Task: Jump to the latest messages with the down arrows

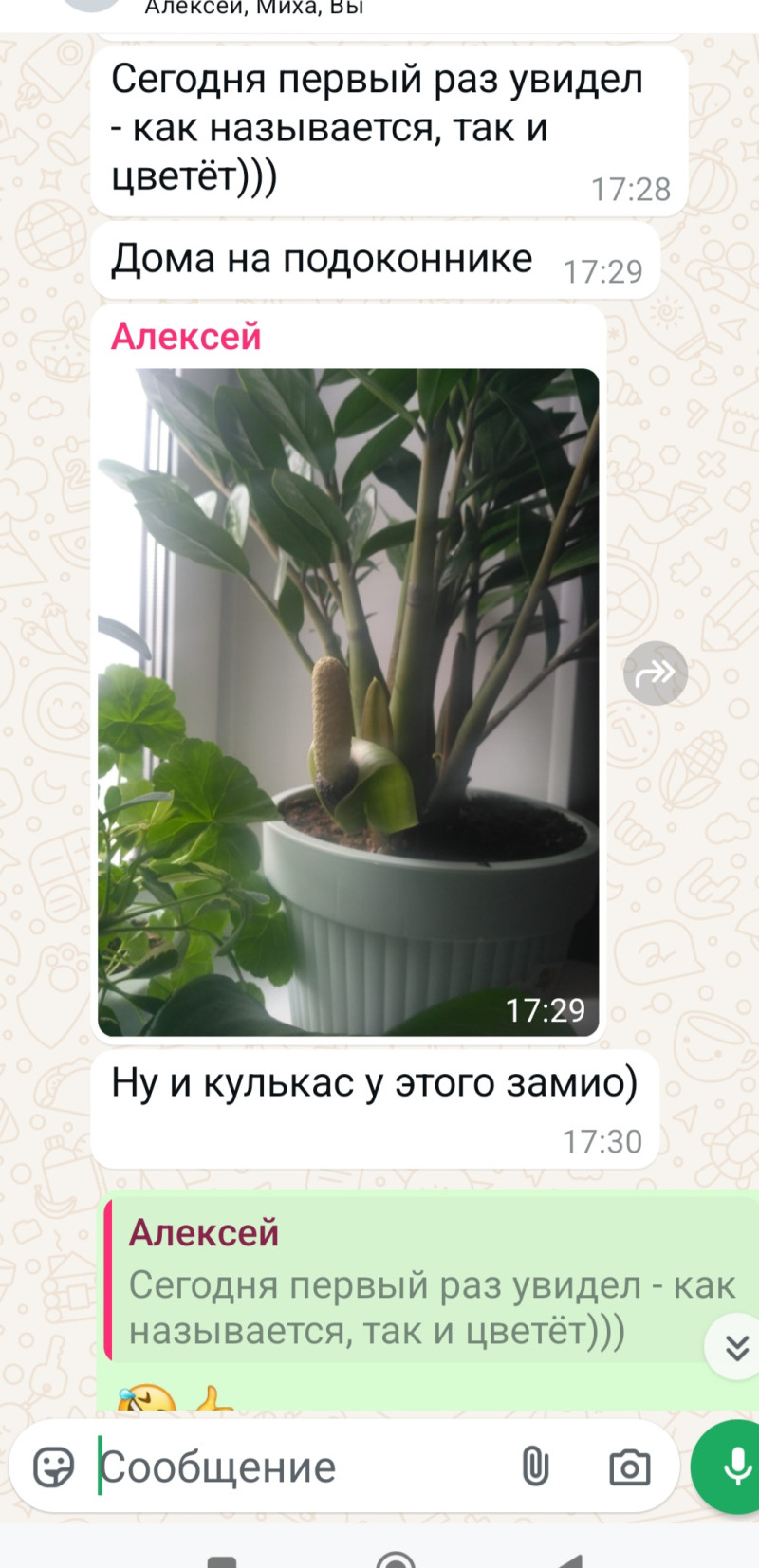Action: [x=736, y=1347]
